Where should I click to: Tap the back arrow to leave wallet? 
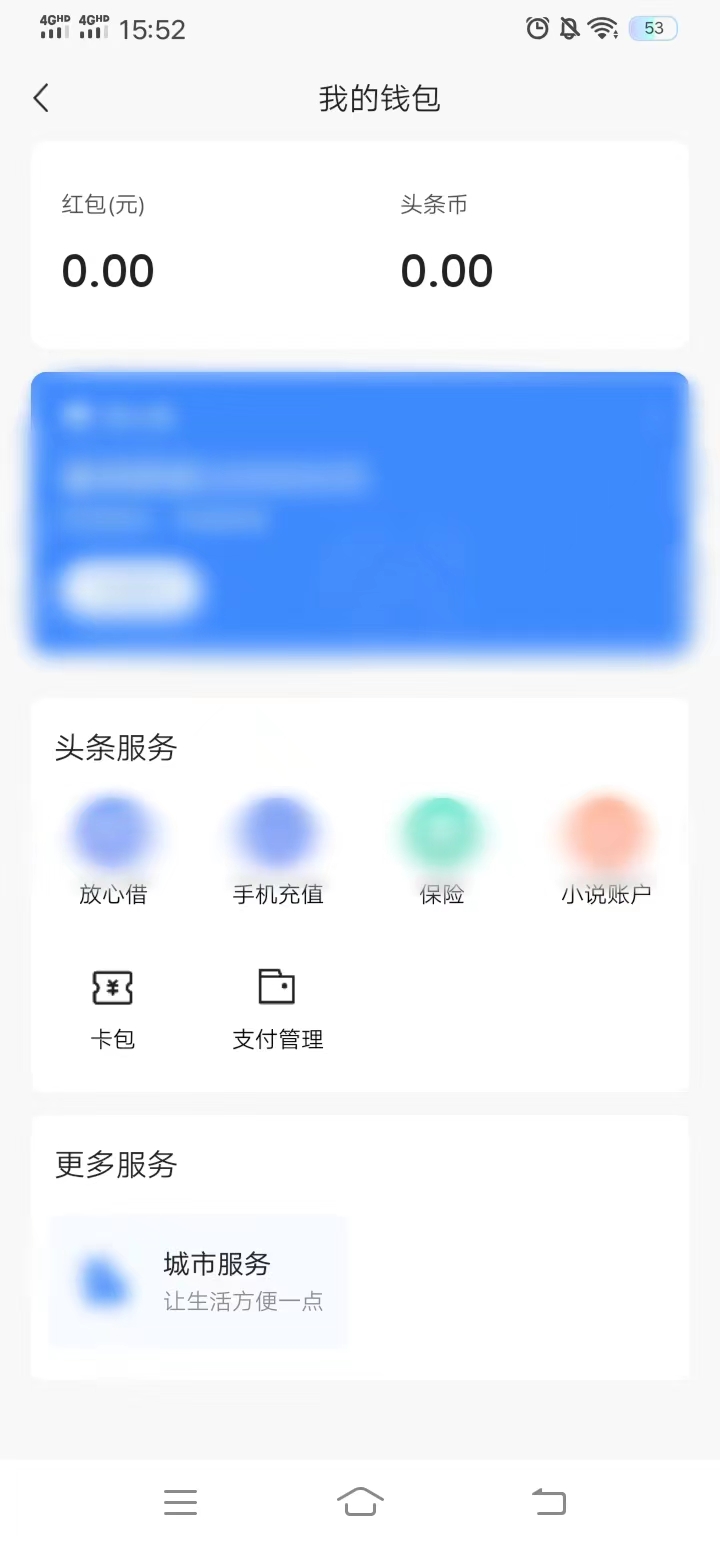click(x=40, y=98)
